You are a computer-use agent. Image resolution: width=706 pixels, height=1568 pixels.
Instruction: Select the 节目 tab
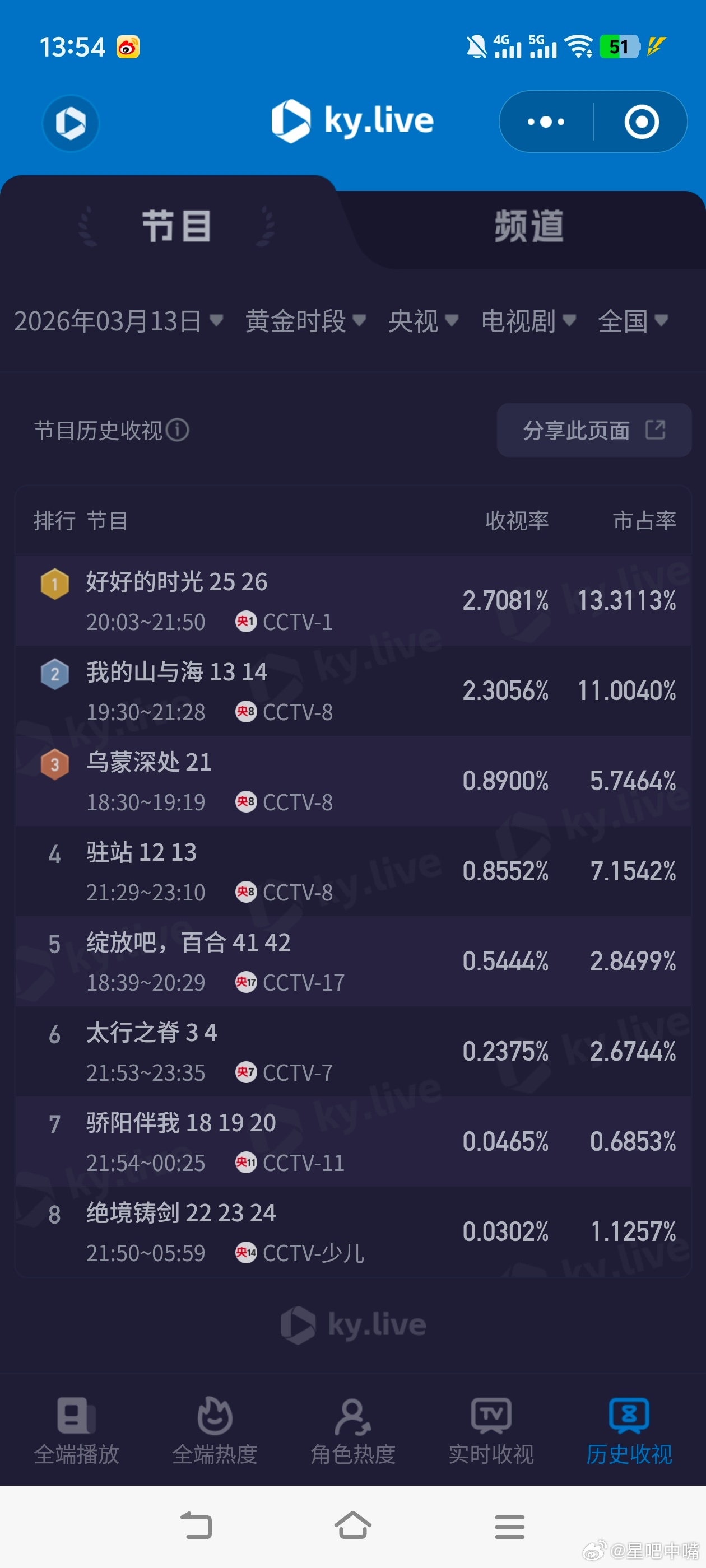(176, 226)
